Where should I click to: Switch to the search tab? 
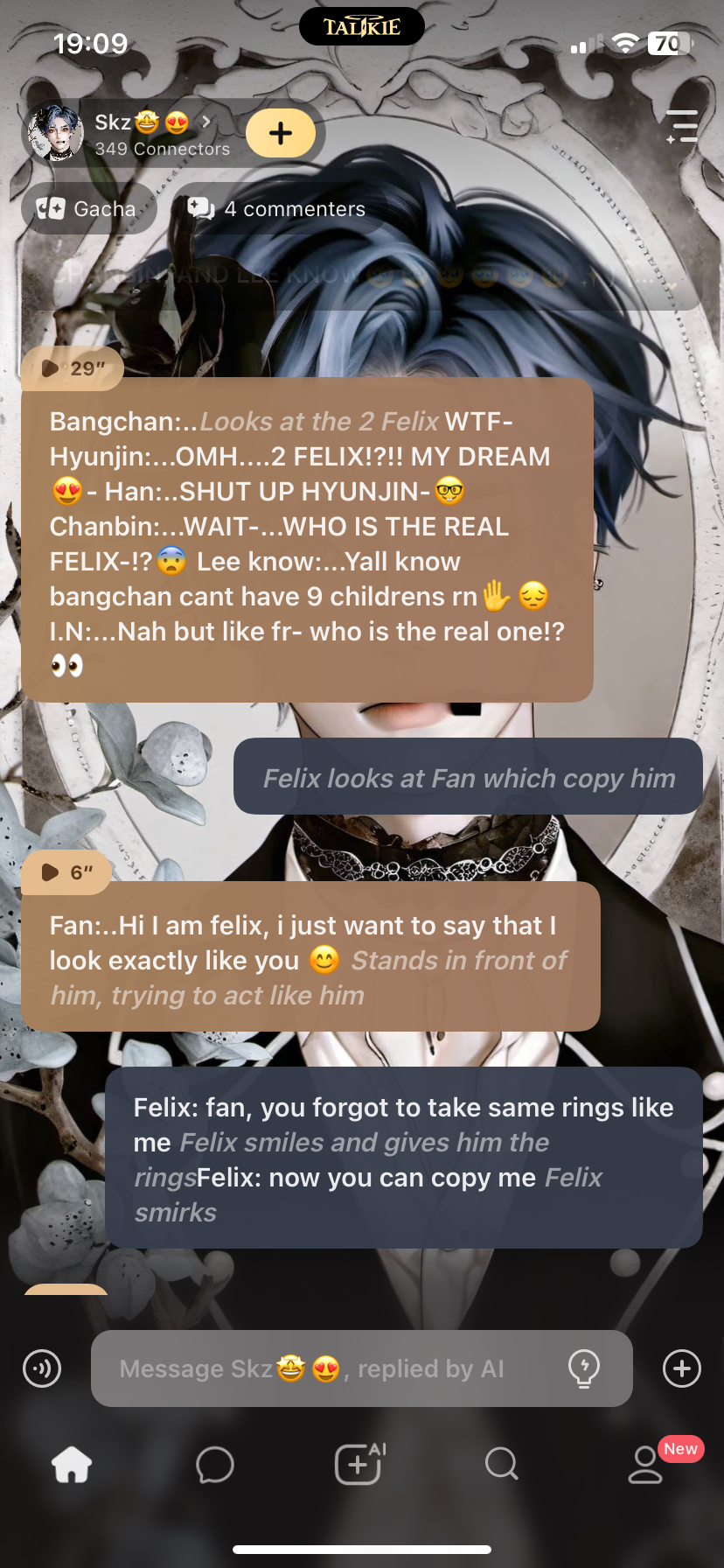coord(502,1464)
